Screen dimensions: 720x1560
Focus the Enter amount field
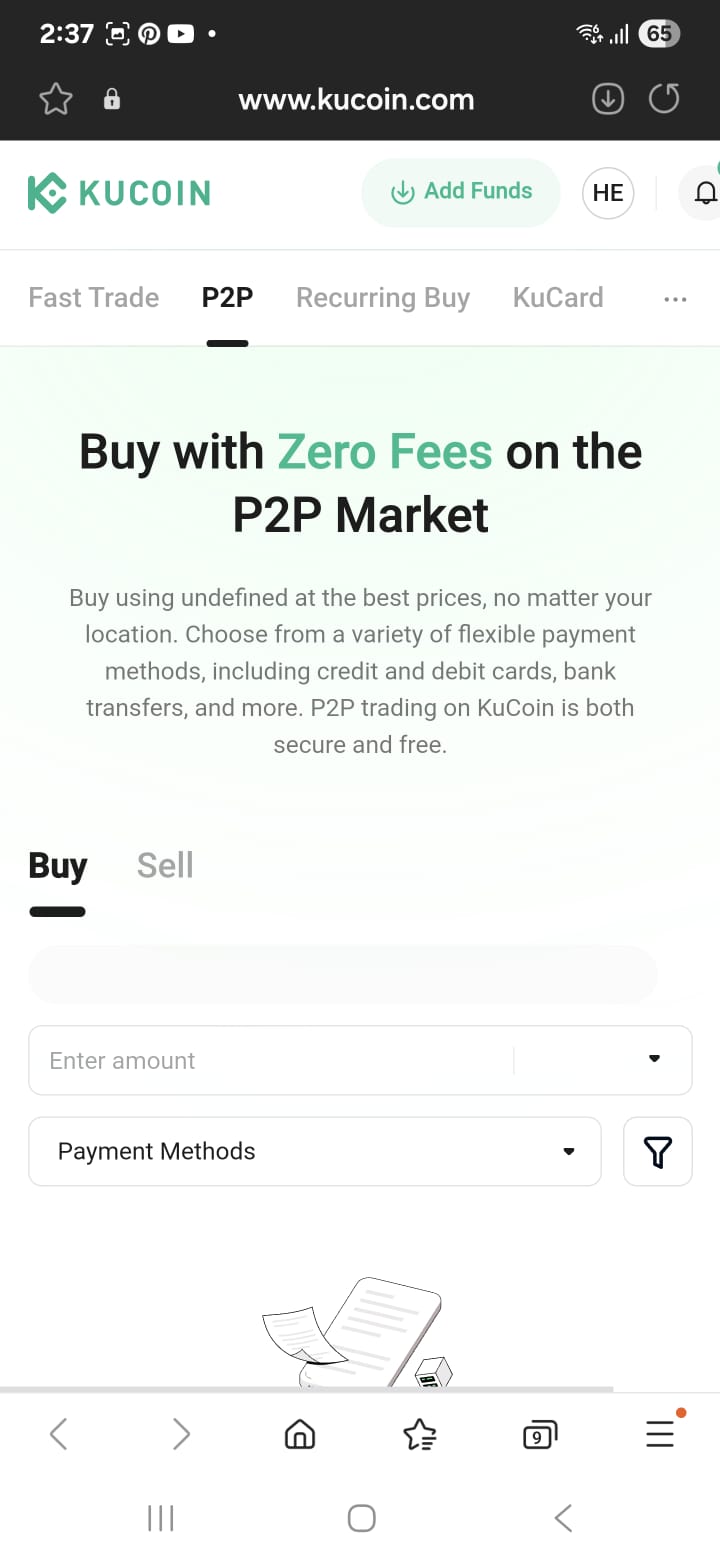tap(270, 1060)
